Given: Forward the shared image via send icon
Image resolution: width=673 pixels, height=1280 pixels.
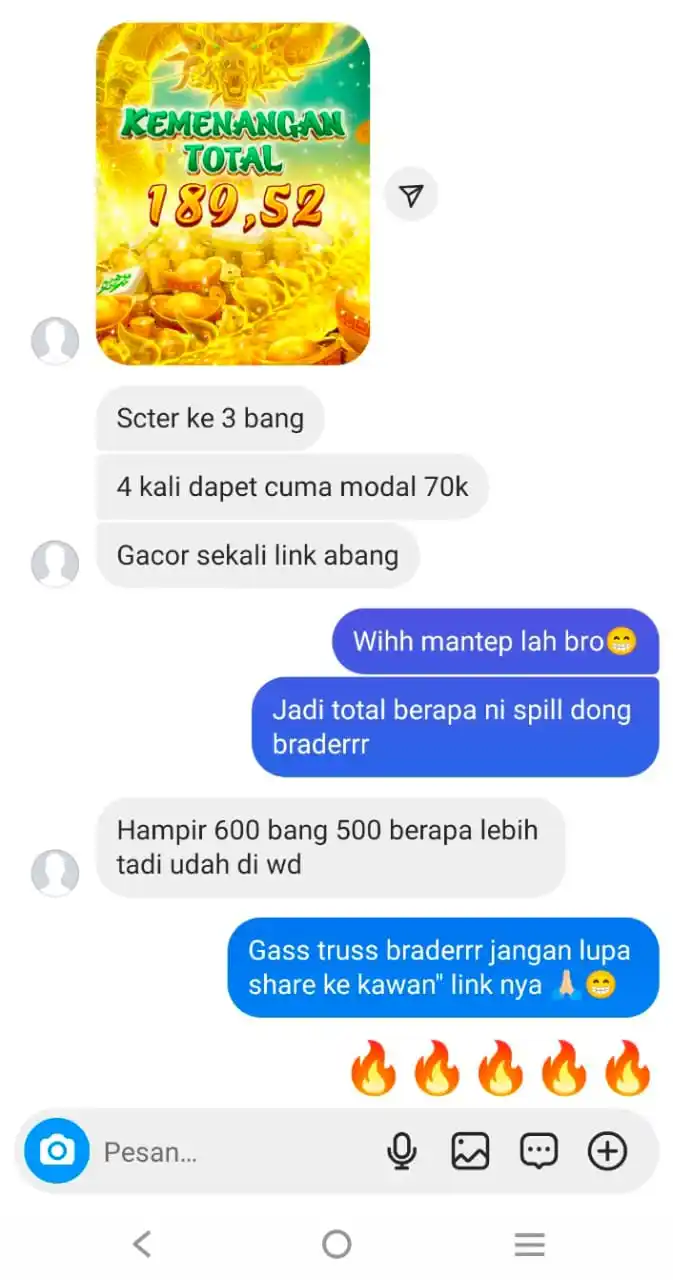Looking at the screenshot, I should (411, 196).
